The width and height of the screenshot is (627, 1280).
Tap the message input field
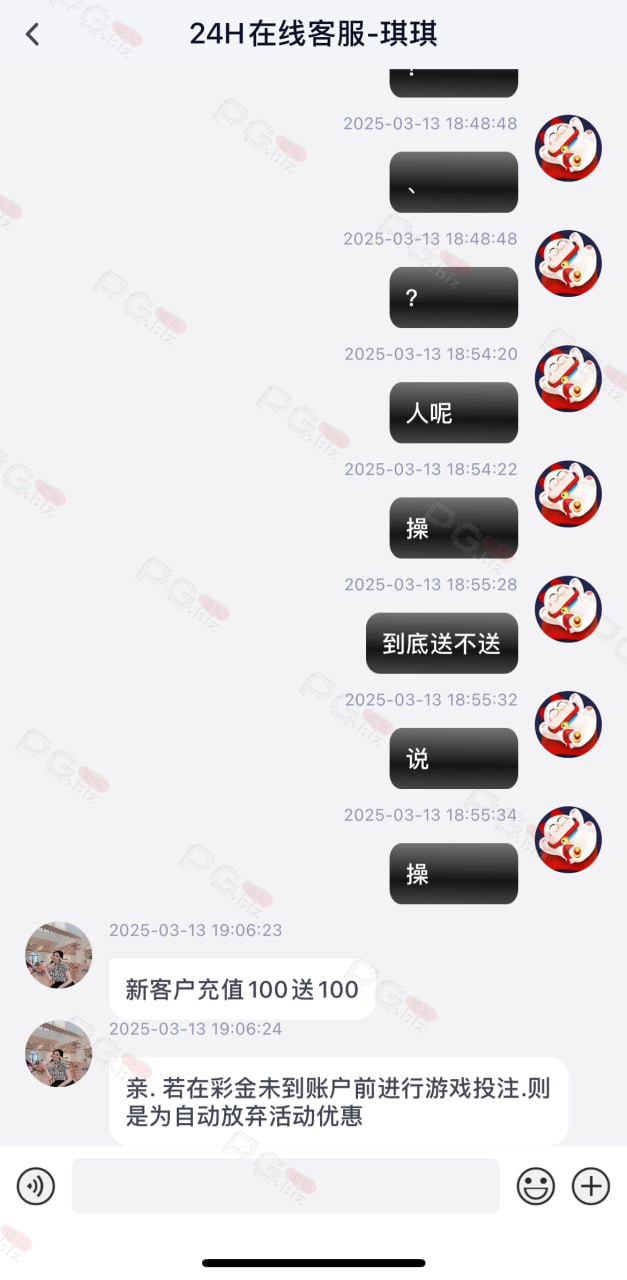[x=285, y=1186]
